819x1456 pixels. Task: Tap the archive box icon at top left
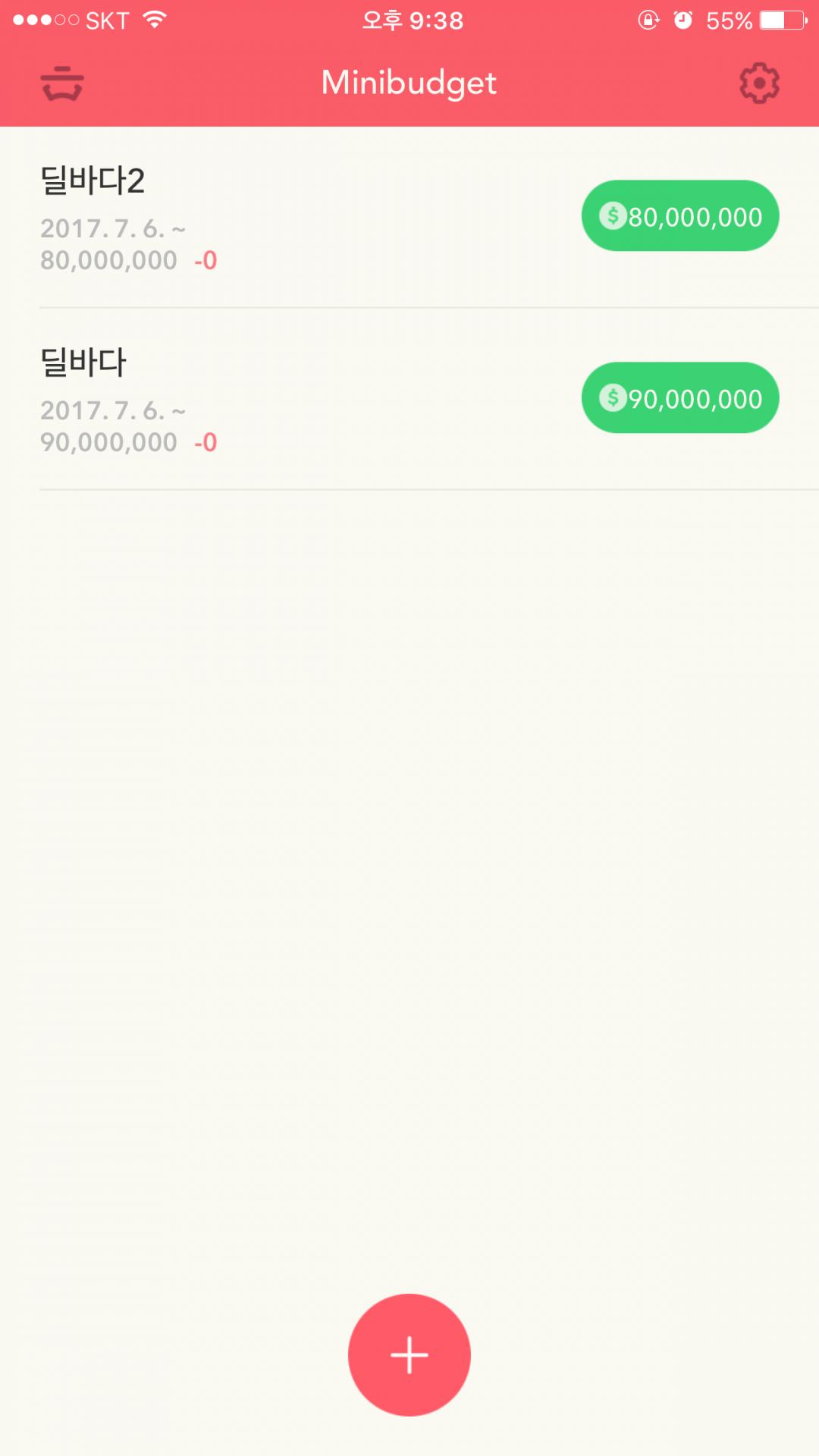[62, 83]
